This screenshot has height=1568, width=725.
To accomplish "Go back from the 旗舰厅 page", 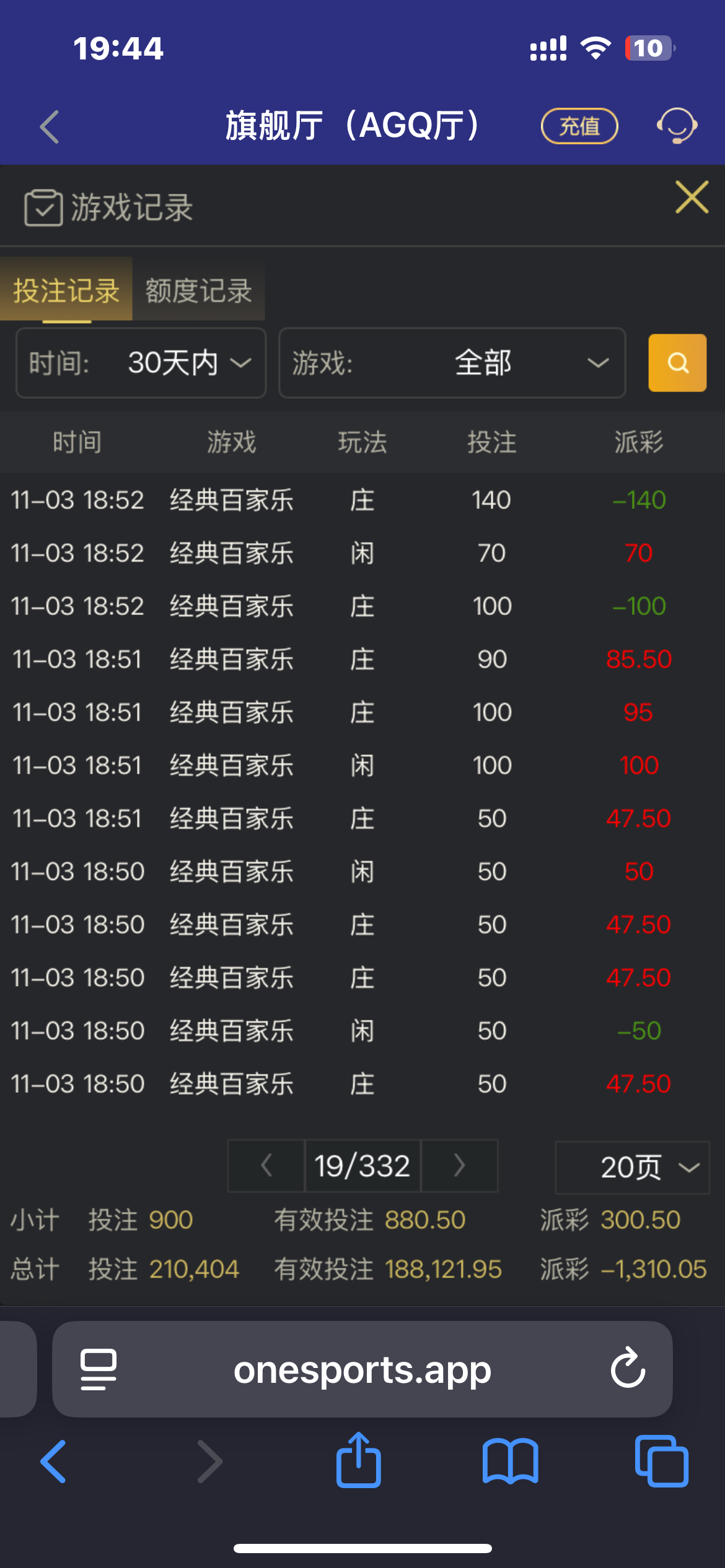I will (50, 126).
